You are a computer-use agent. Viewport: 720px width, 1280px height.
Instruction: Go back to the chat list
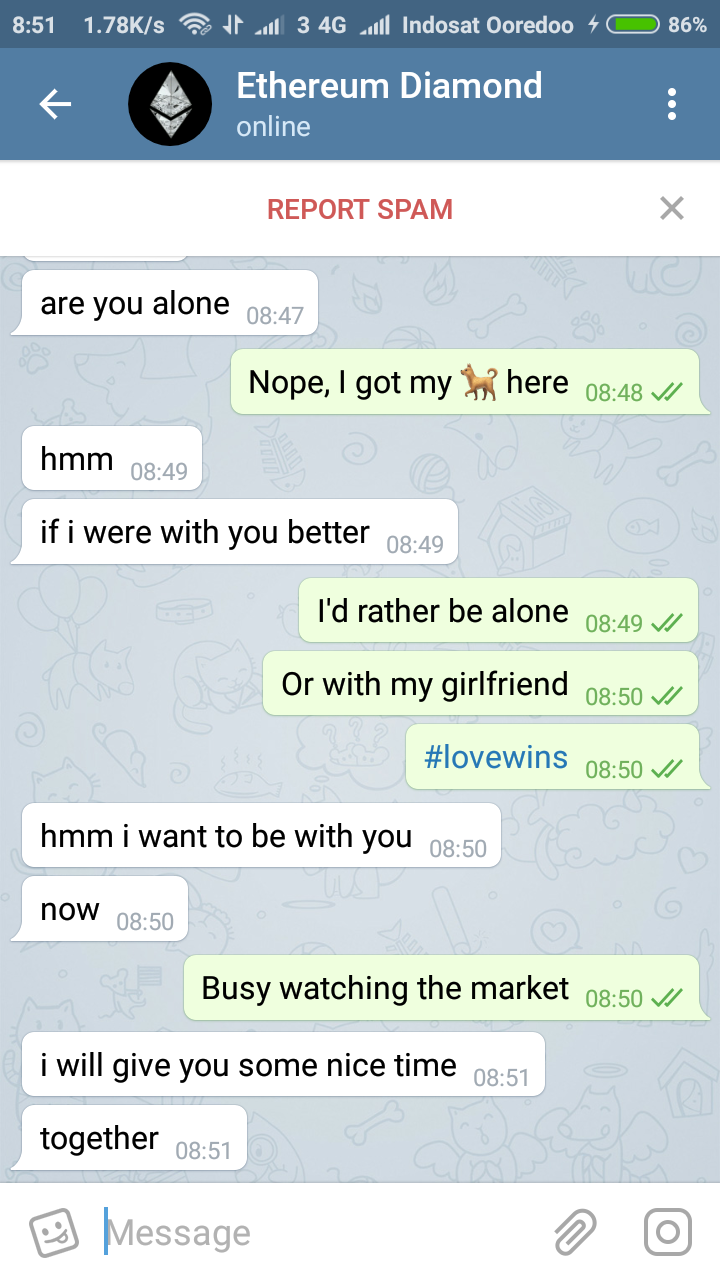pos(55,104)
